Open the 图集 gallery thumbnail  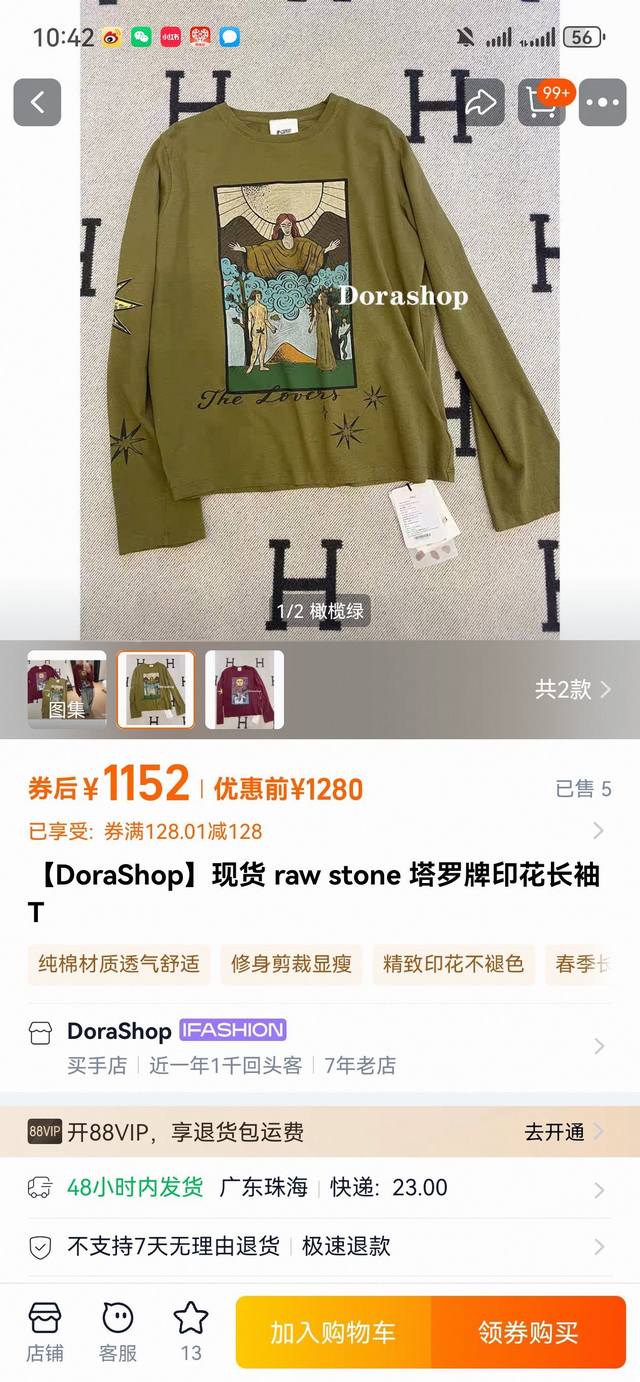point(67,689)
